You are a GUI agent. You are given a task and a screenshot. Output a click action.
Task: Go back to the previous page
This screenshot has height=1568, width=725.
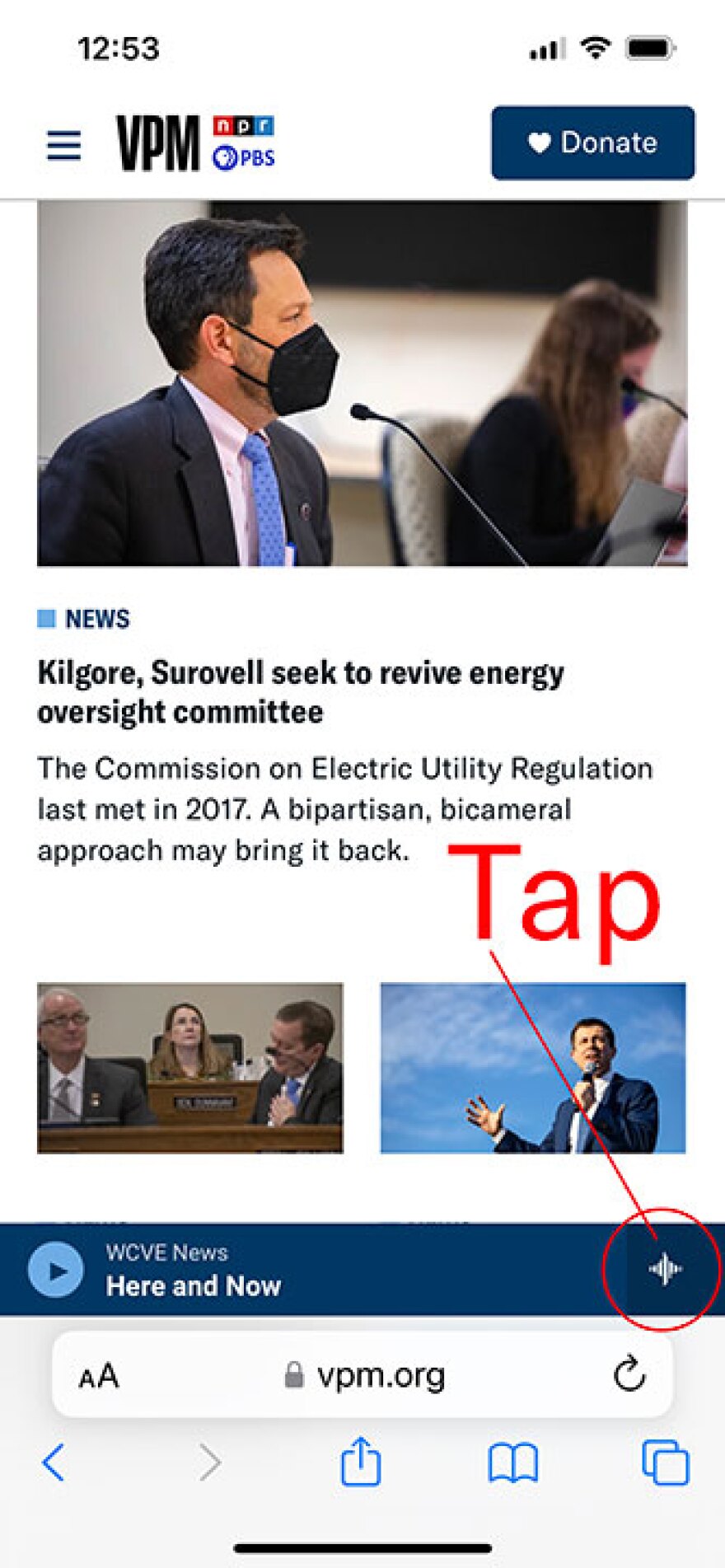[54, 1463]
